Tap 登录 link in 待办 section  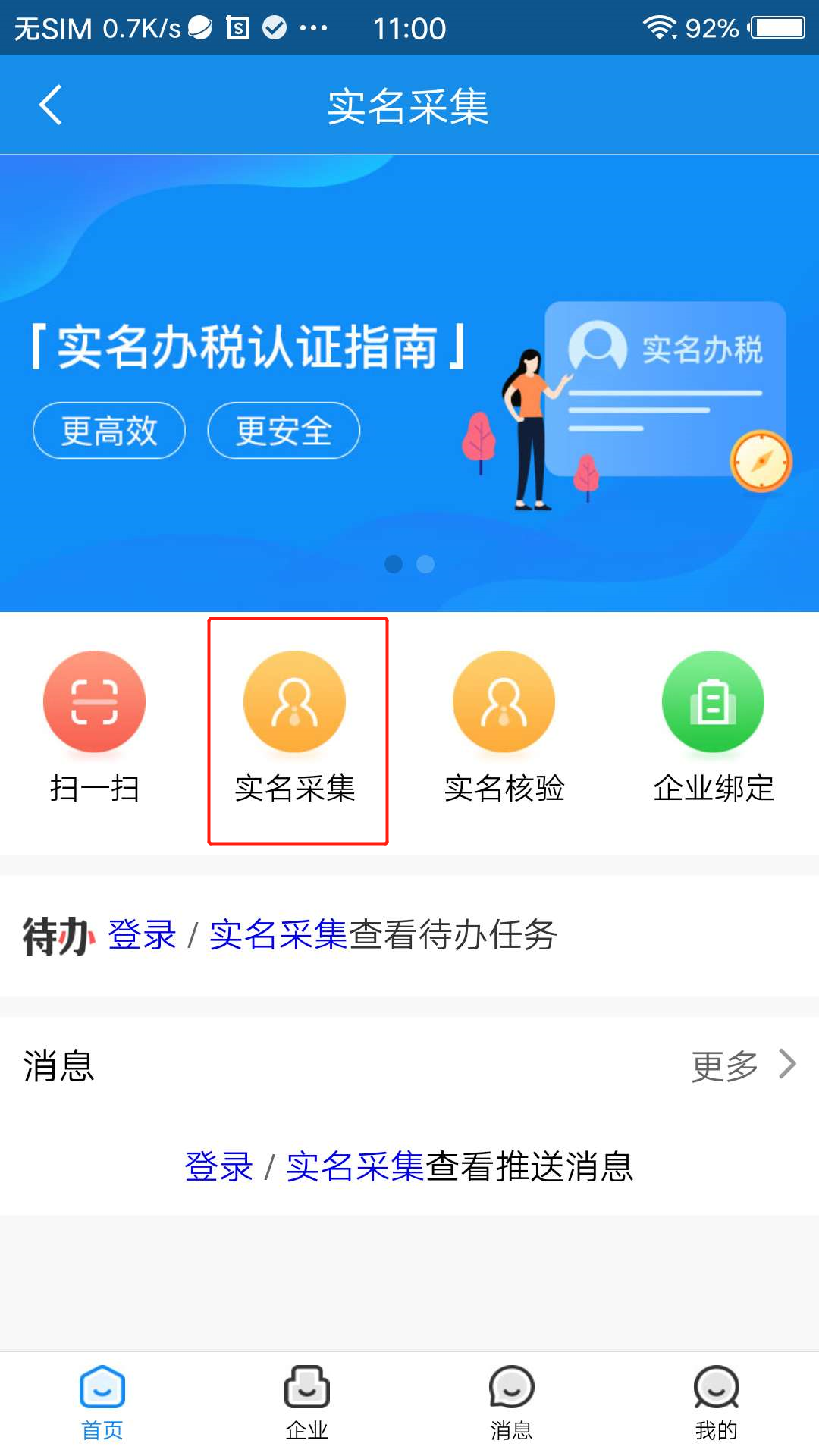point(142,934)
